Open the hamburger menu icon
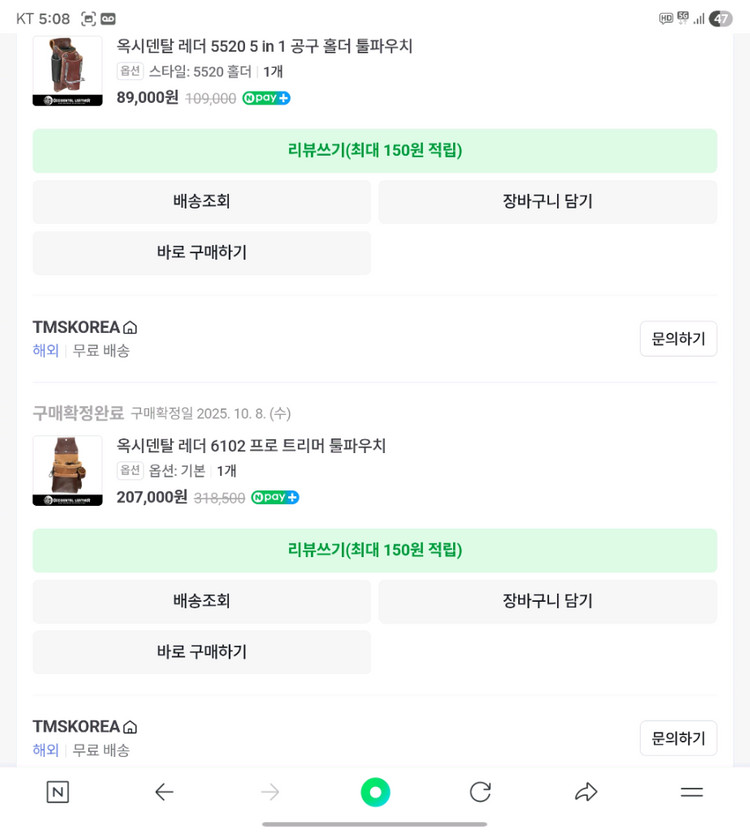750x832 pixels. pyautogui.click(x=692, y=791)
